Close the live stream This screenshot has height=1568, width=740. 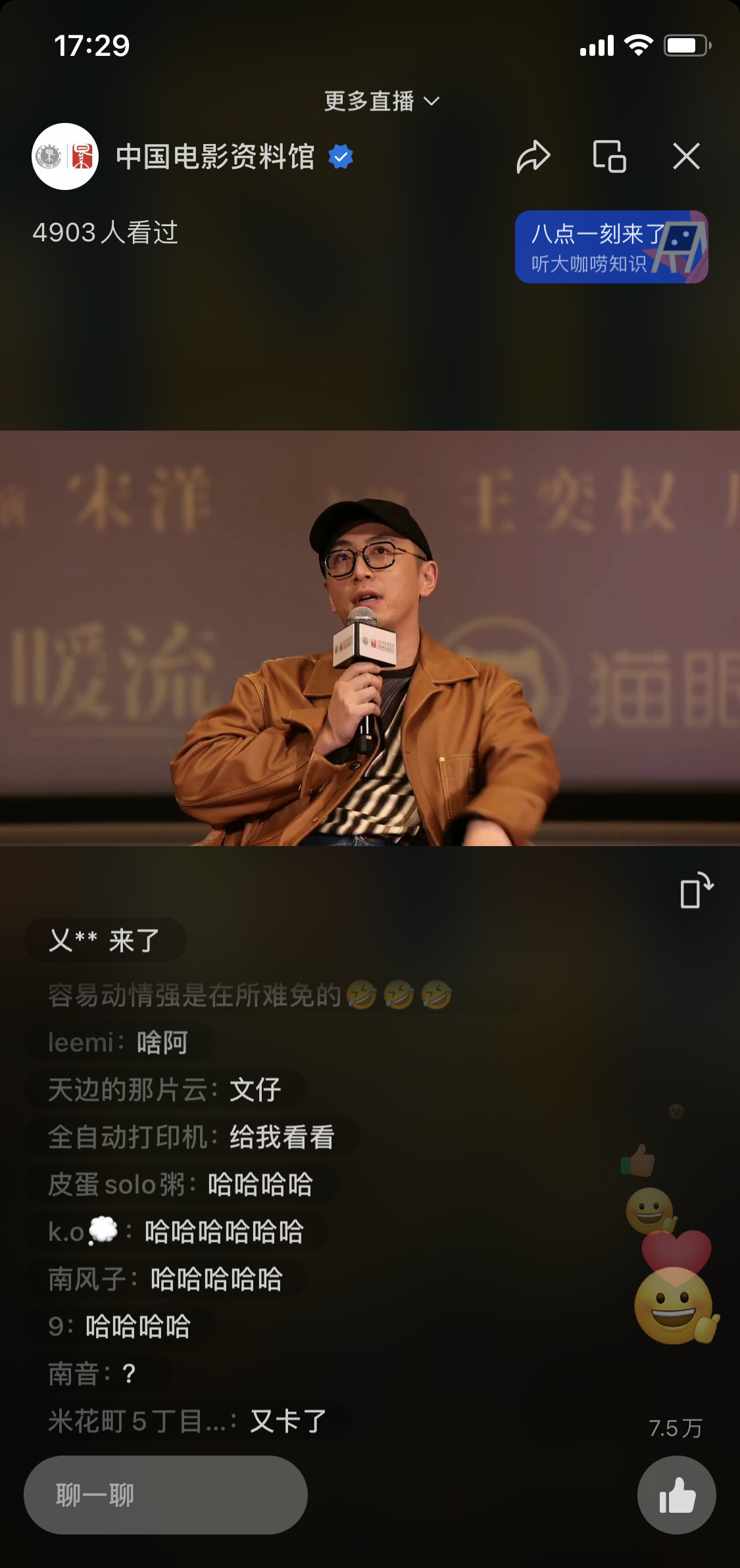686,156
